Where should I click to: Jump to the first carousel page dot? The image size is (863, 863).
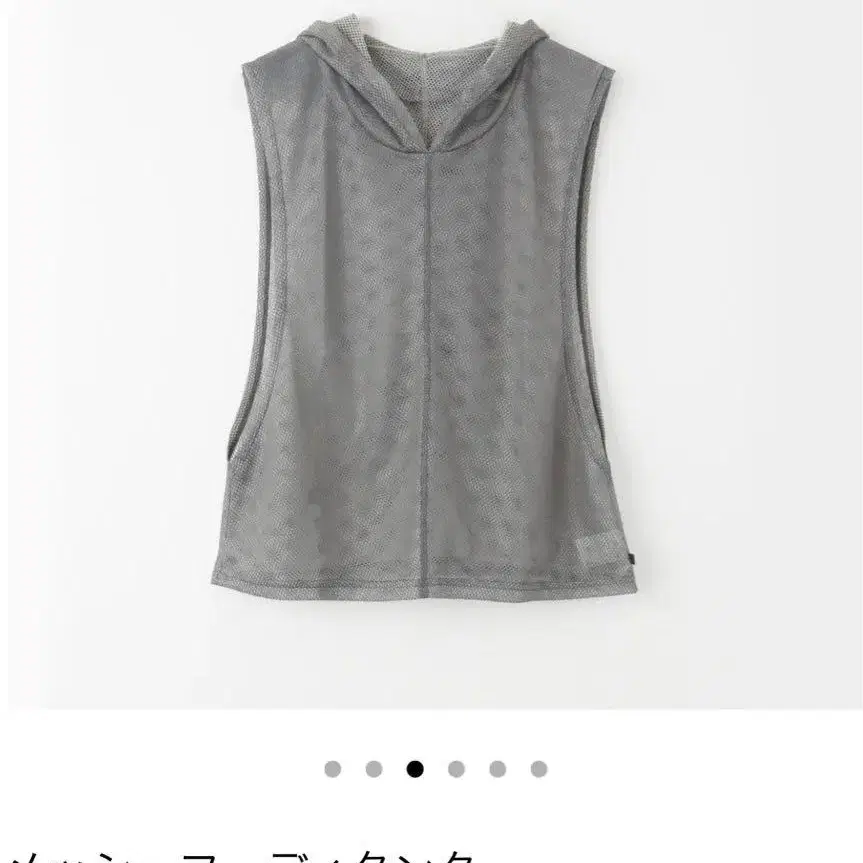tap(333, 769)
